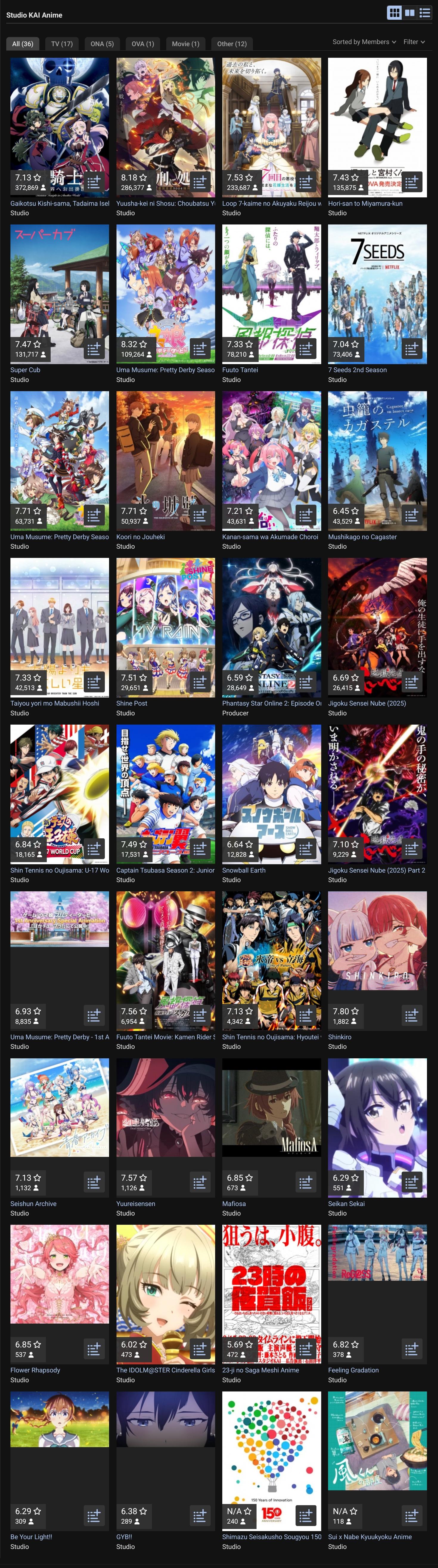Viewport: 438px width, 1568px height.
Task: Select the ONA (5) tab
Action: point(102,44)
